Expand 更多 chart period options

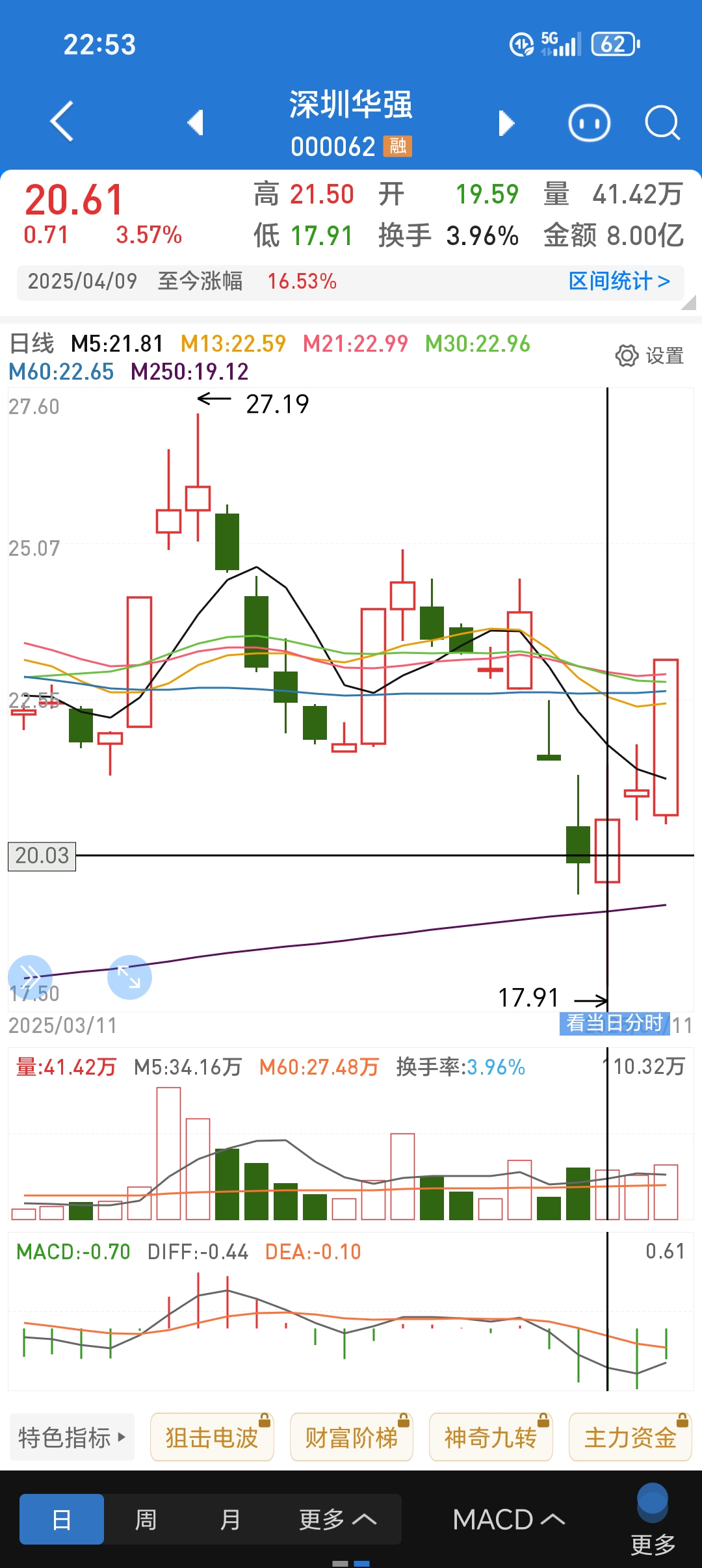click(x=337, y=1520)
